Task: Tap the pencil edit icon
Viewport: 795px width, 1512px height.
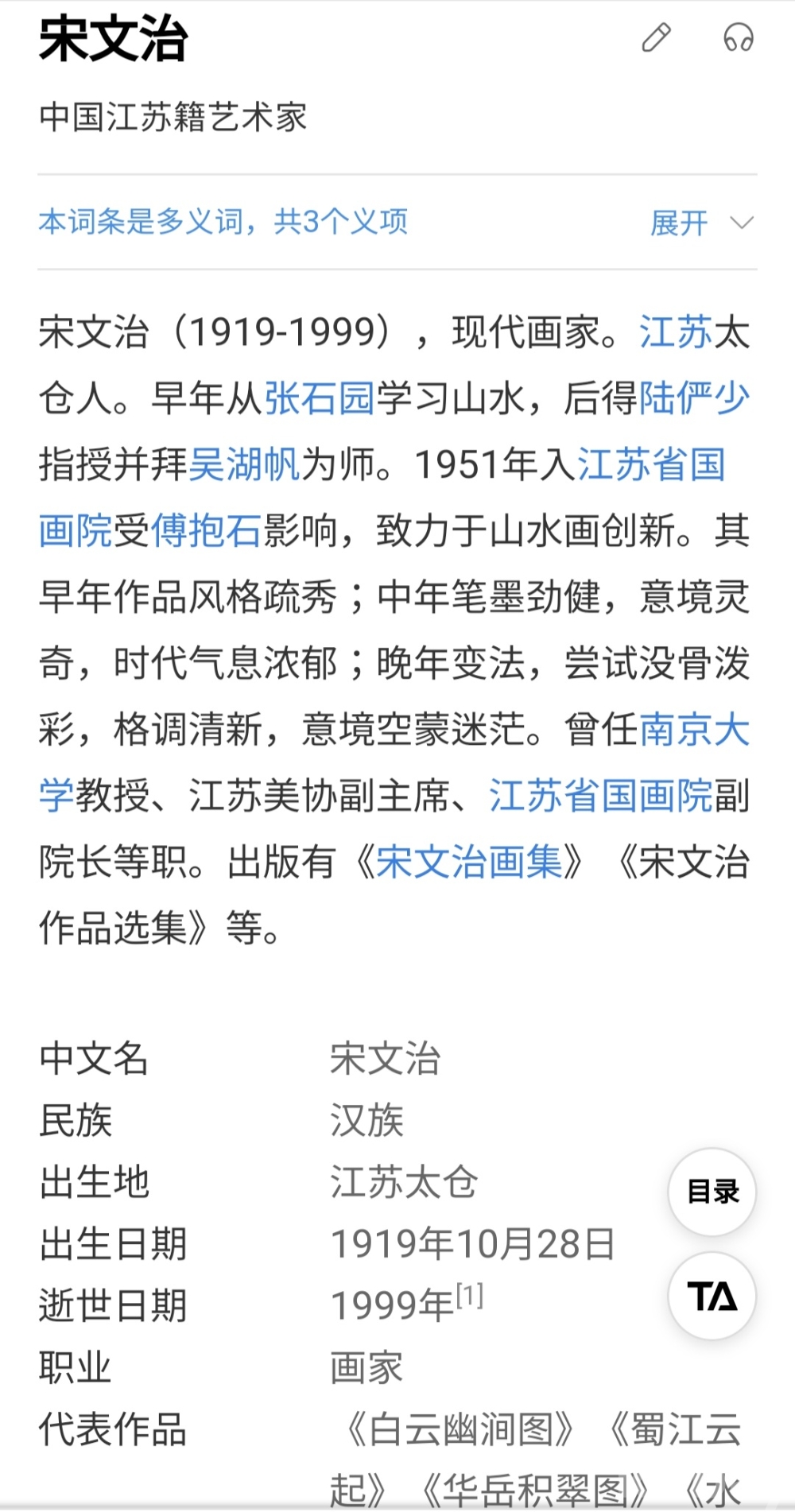Action: [x=657, y=37]
